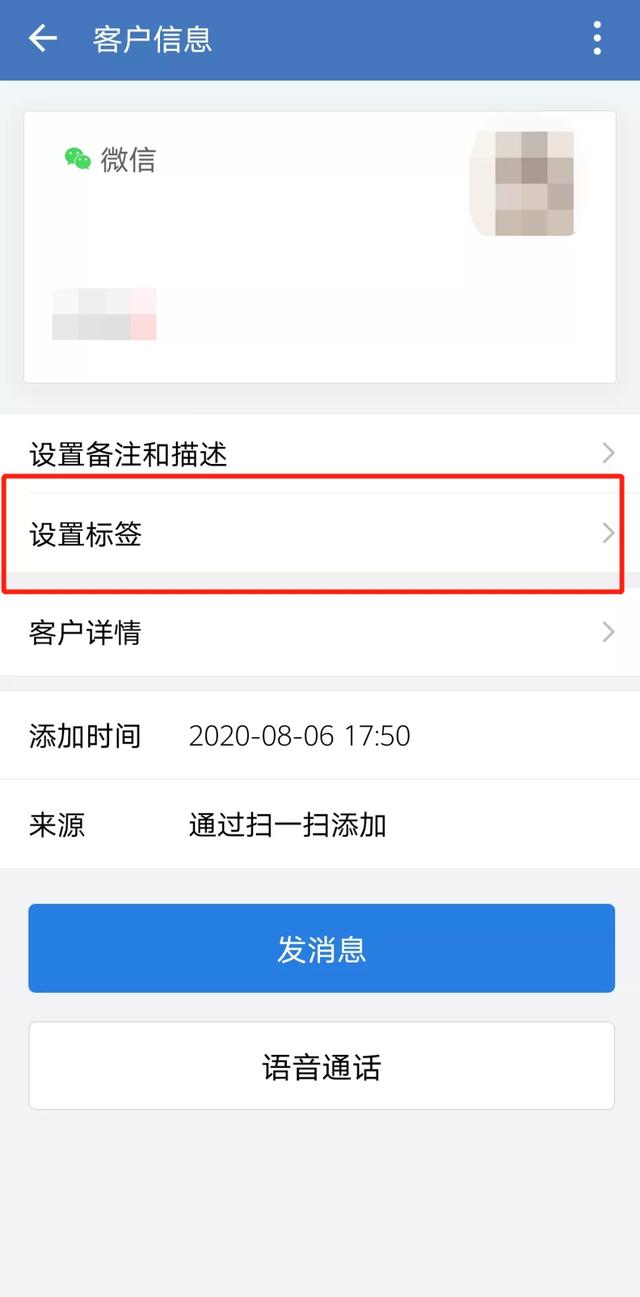Open the 设置标签 row
The width and height of the screenshot is (640, 1297).
(320, 534)
